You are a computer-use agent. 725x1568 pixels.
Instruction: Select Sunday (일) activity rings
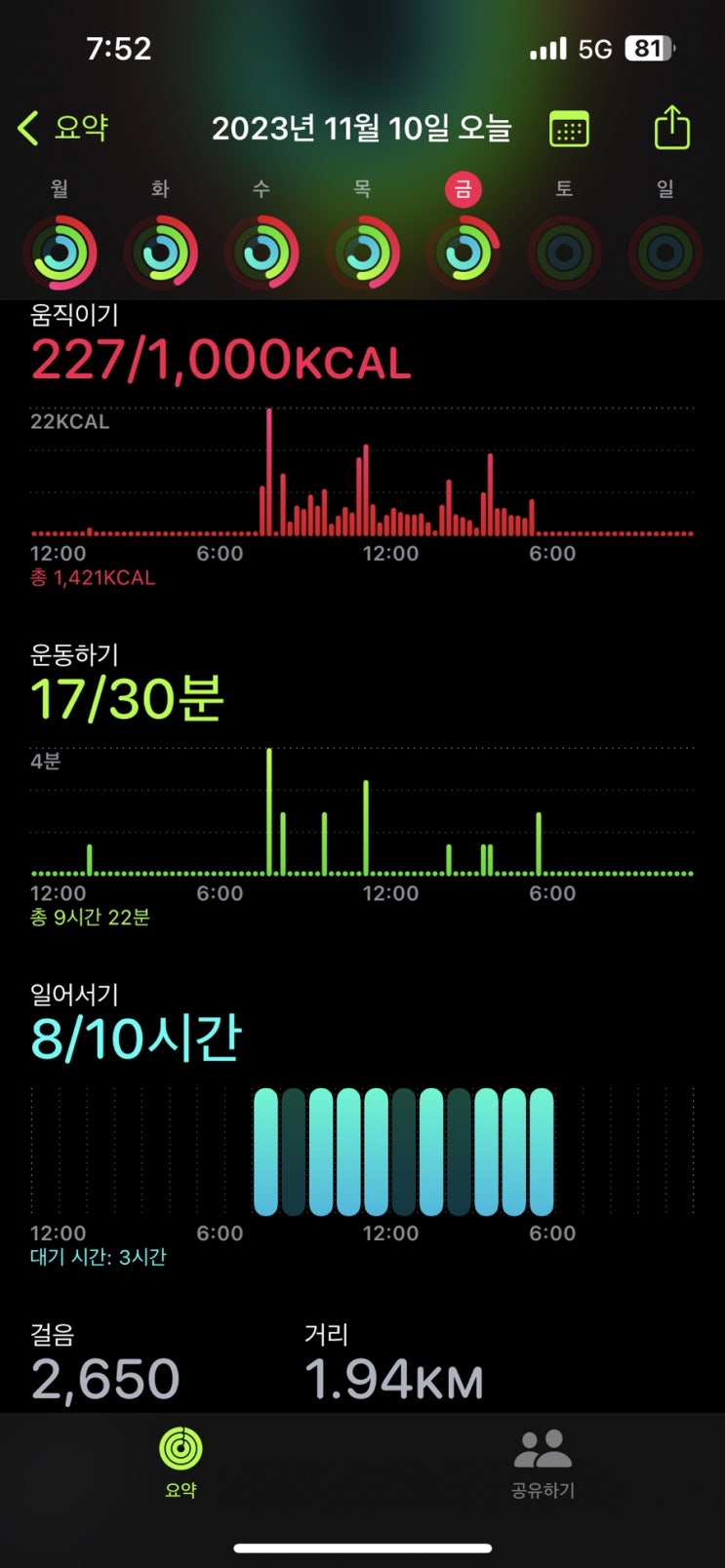pos(665,253)
